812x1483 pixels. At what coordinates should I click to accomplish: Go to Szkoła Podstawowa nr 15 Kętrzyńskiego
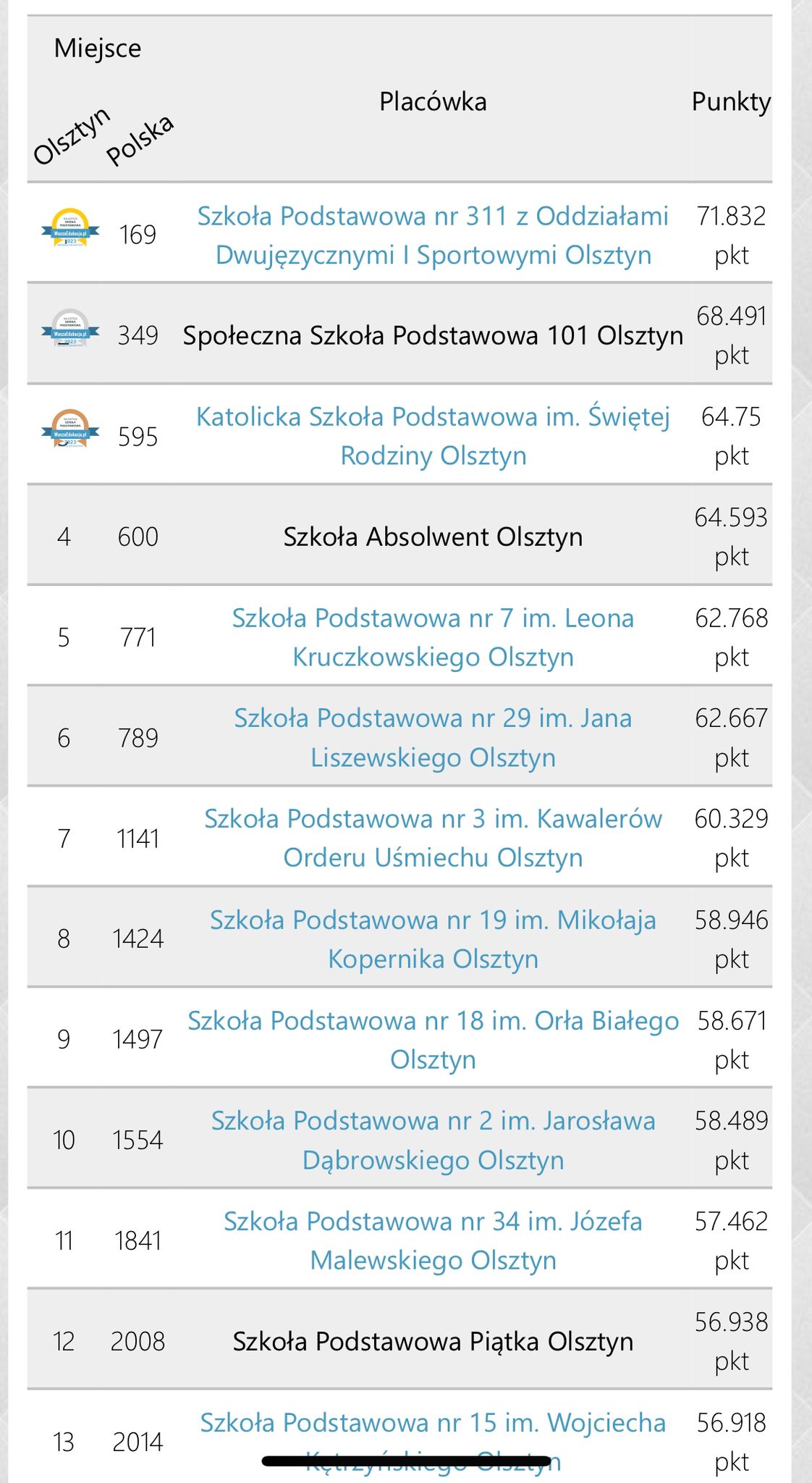tap(433, 1423)
